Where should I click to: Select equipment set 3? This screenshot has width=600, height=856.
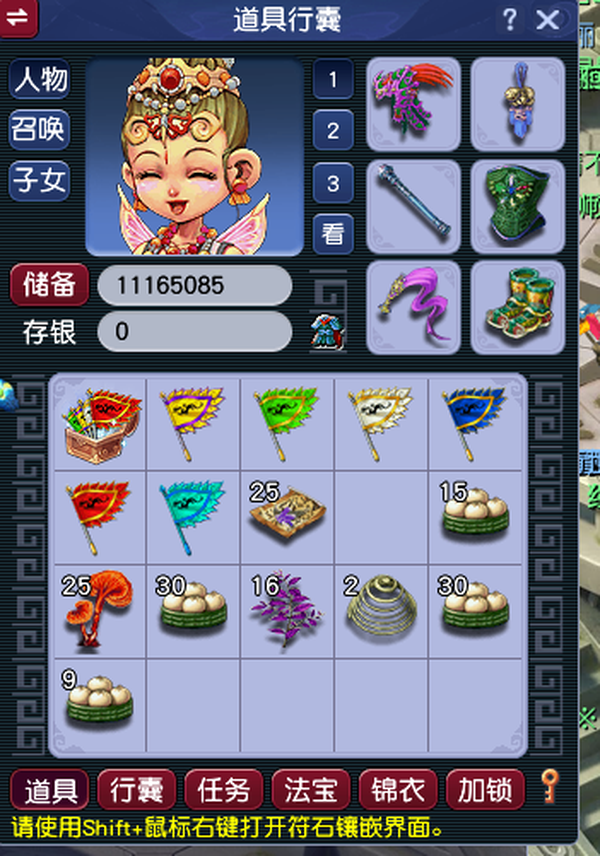pyautogui.click(x=333, y=183)
